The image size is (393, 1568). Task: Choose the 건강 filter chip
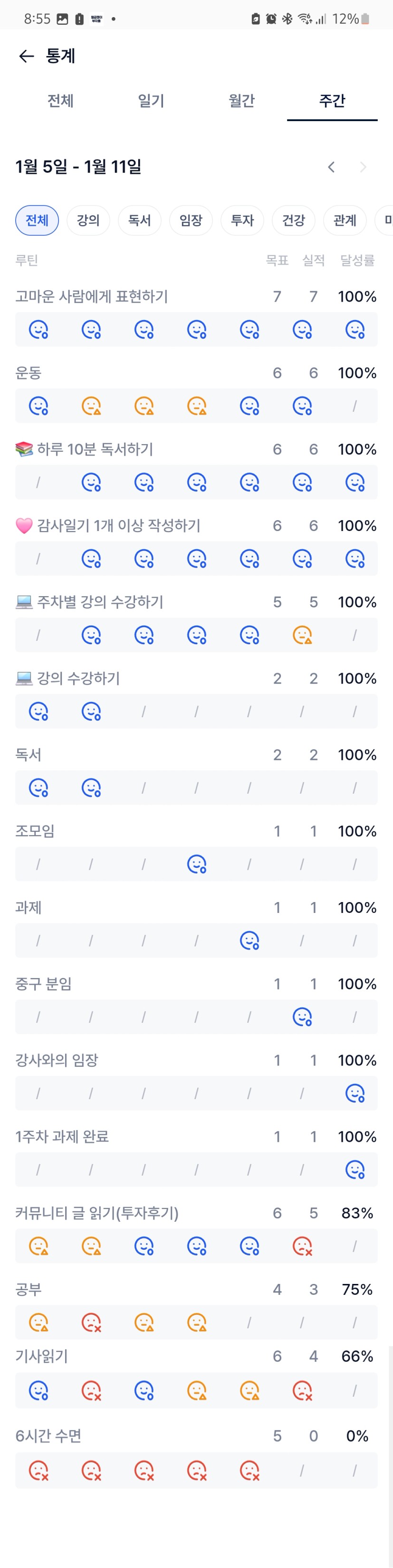tap(294, 220)
